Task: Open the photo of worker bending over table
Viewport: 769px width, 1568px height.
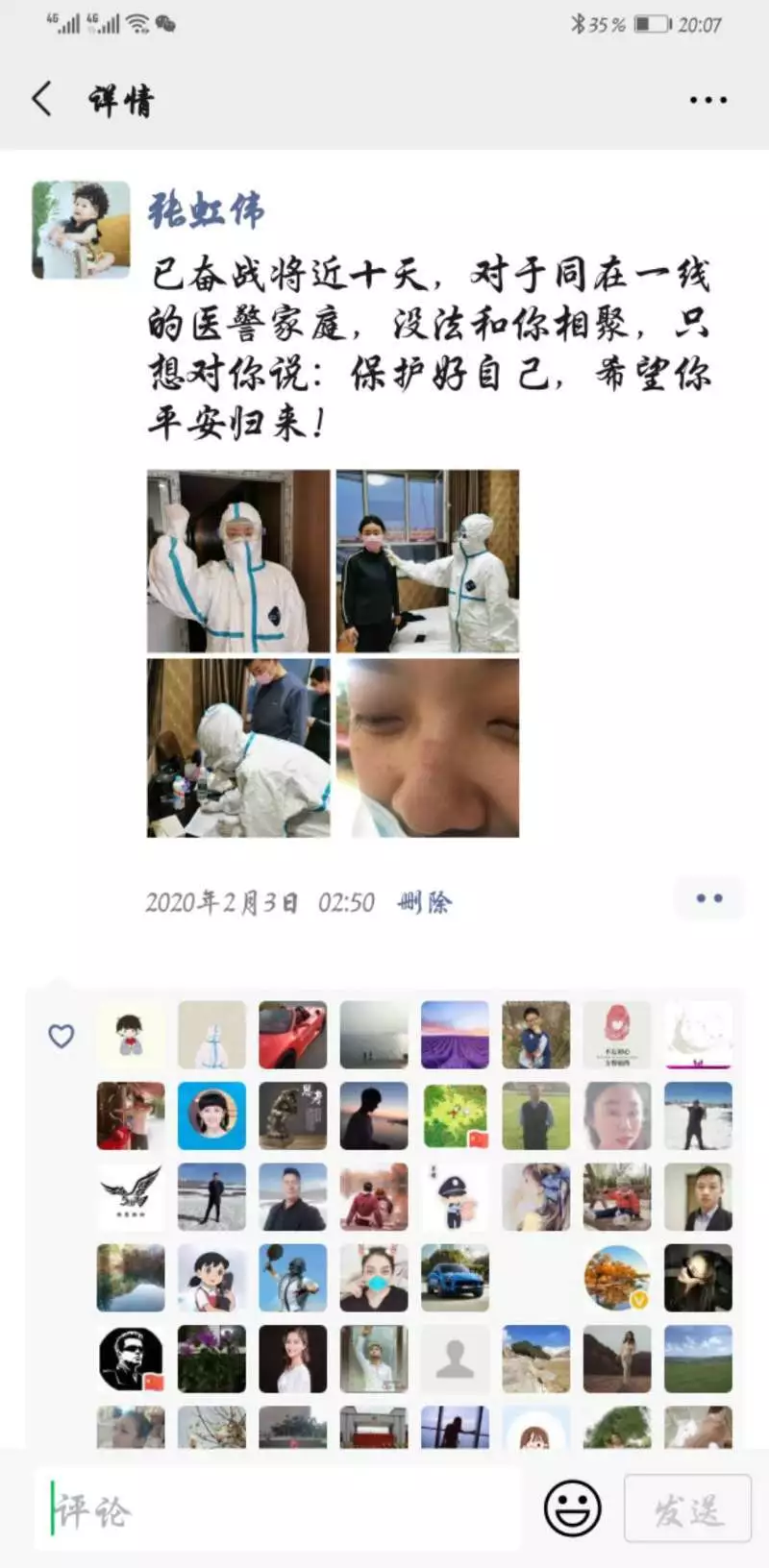Action: click(x=238, y=747)
